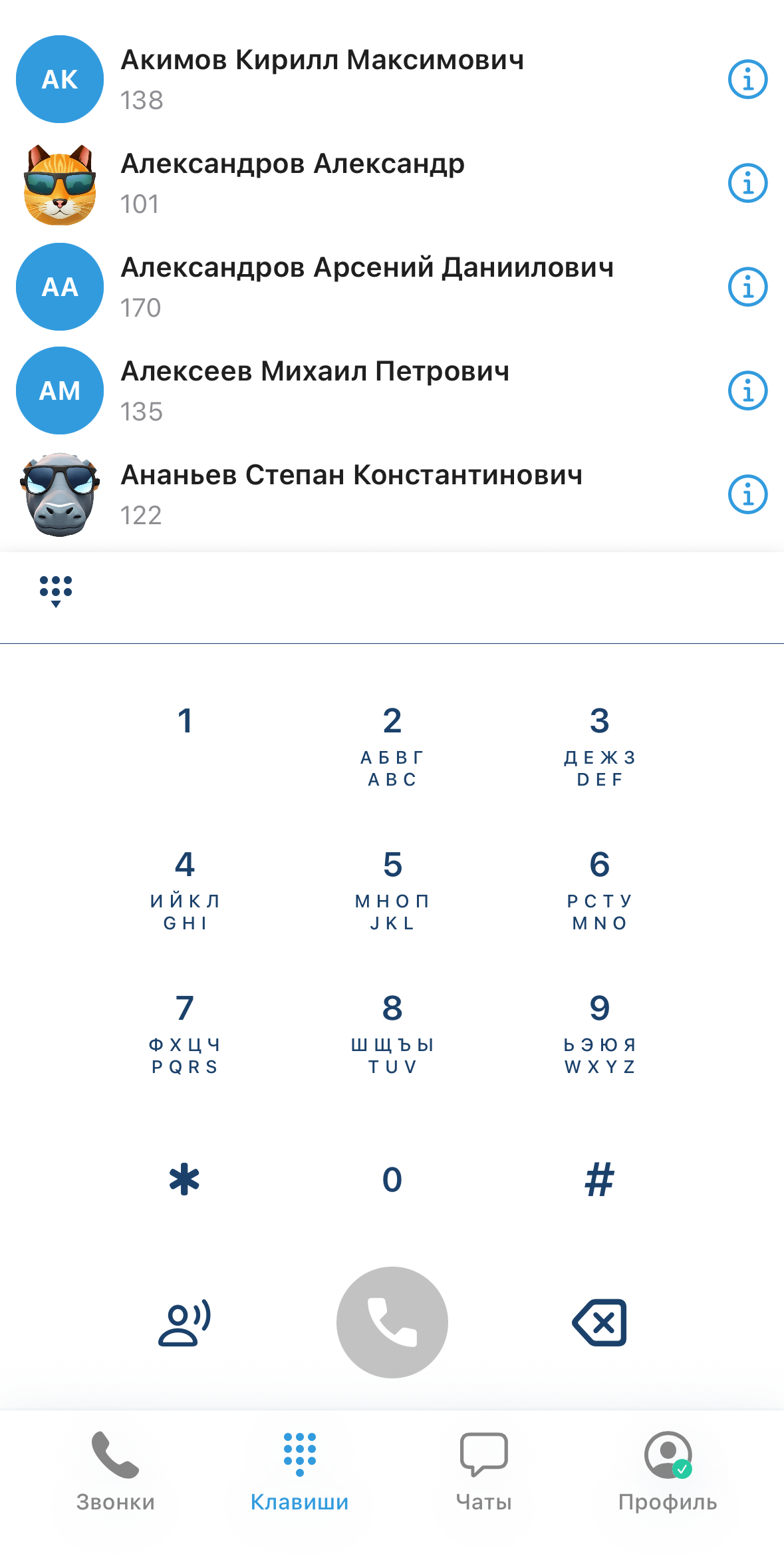784x1554 pixels.
Task: Delete the last digit entered
Action: click(599, 1322)
